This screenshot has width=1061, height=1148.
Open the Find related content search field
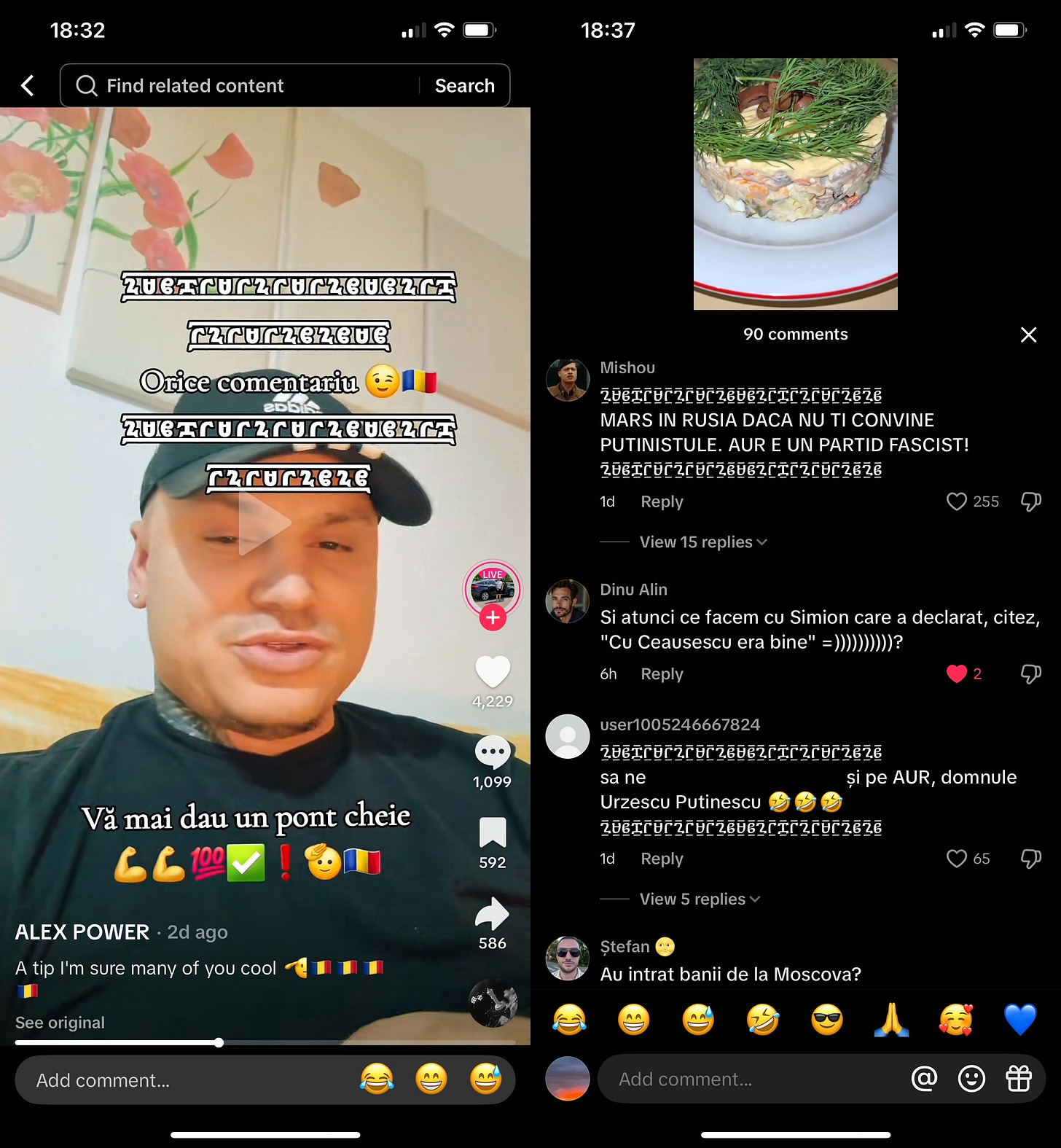pos(240,86)
